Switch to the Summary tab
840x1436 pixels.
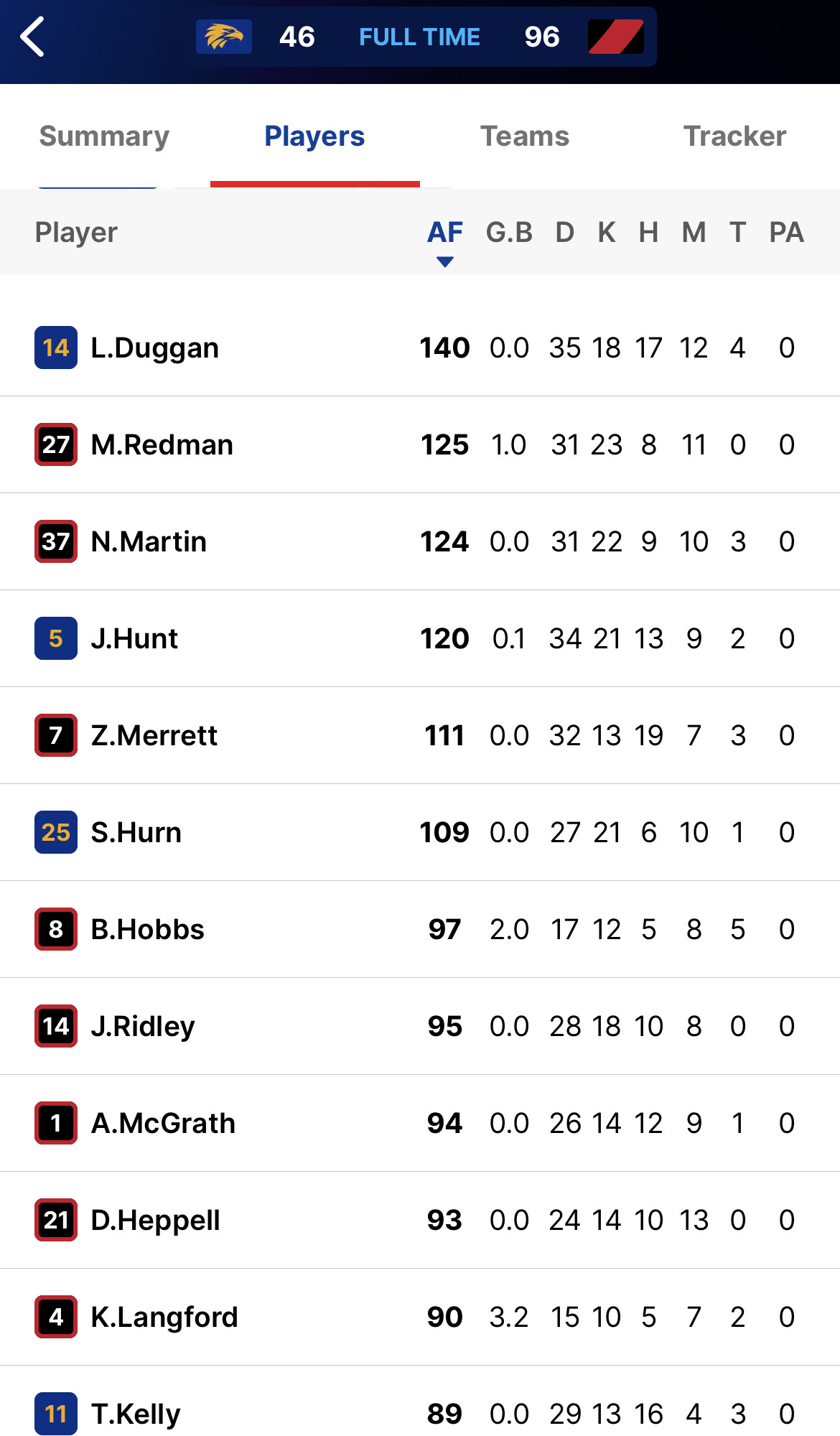tap(104, 136)
